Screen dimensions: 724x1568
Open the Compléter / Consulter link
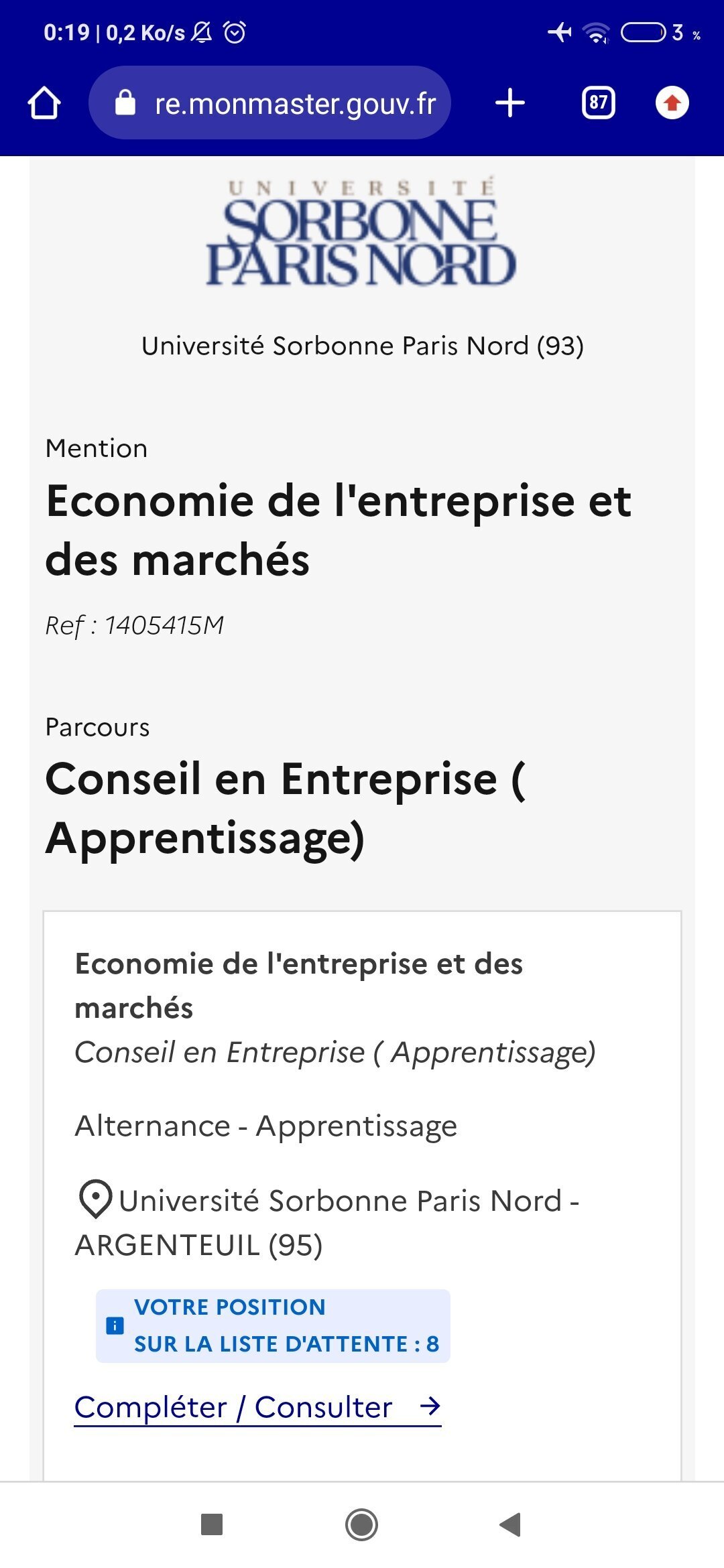pos(257,1407)
